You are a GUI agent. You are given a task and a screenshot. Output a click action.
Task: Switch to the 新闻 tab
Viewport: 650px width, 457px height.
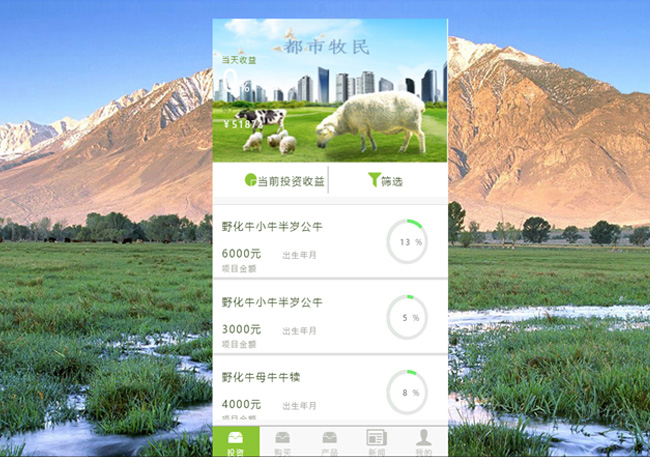376,441
